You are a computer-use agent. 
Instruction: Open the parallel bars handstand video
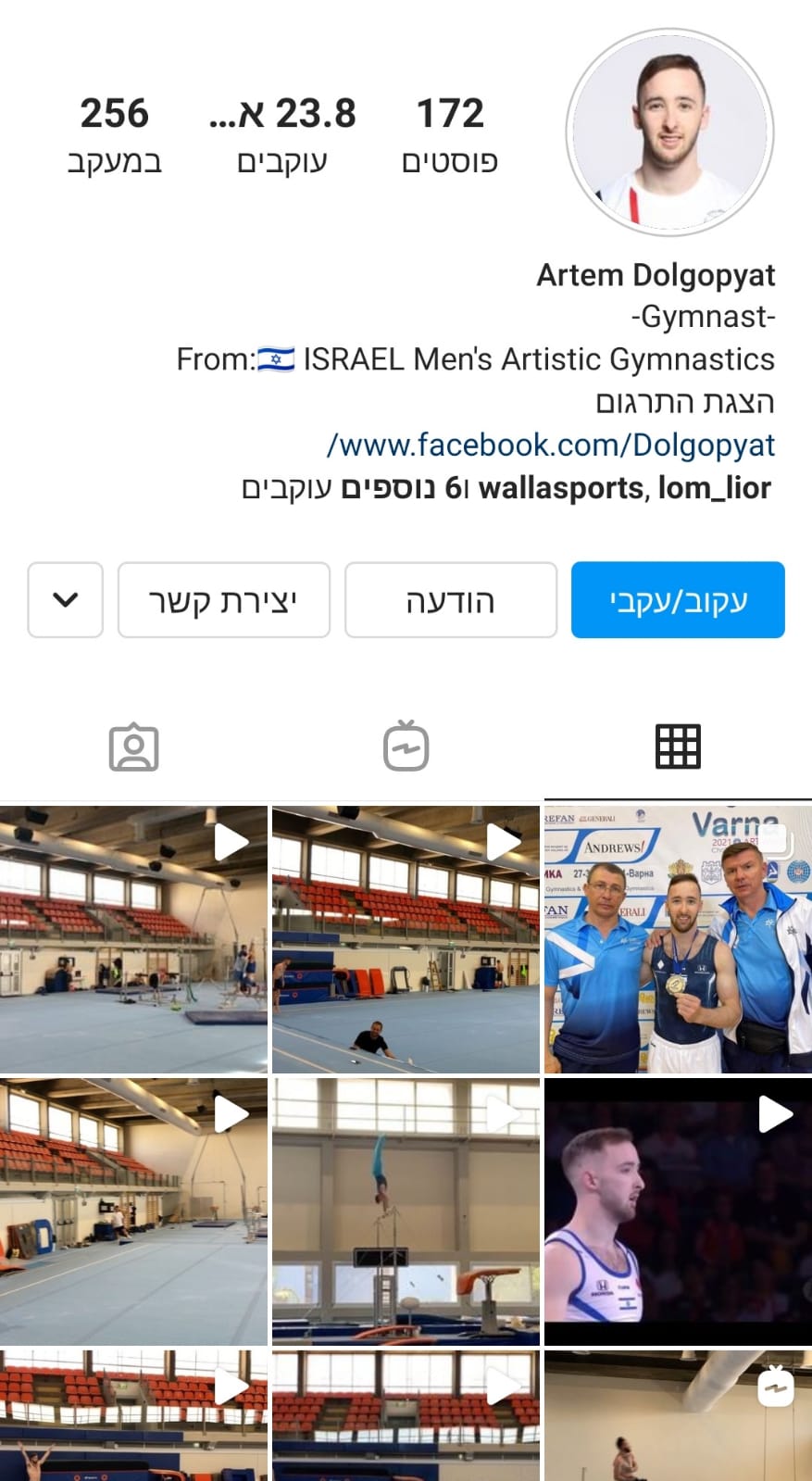coord(406,1211)
